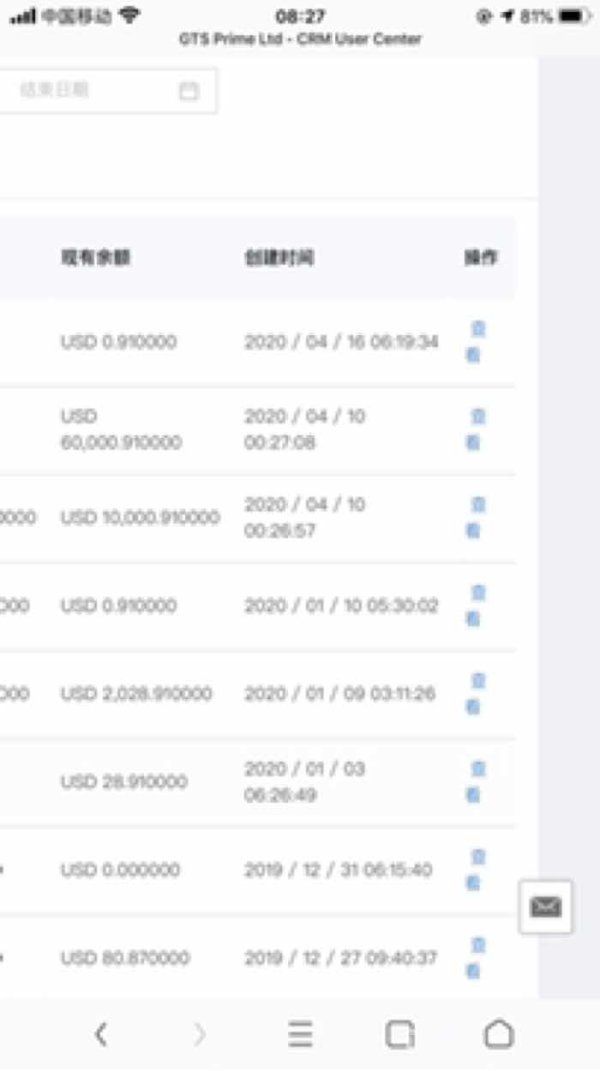This screenshot has width=600, height=1071.
Task: Tap the upper action icon in USD 2,028.910000 row
Action: tap(478, 681)
